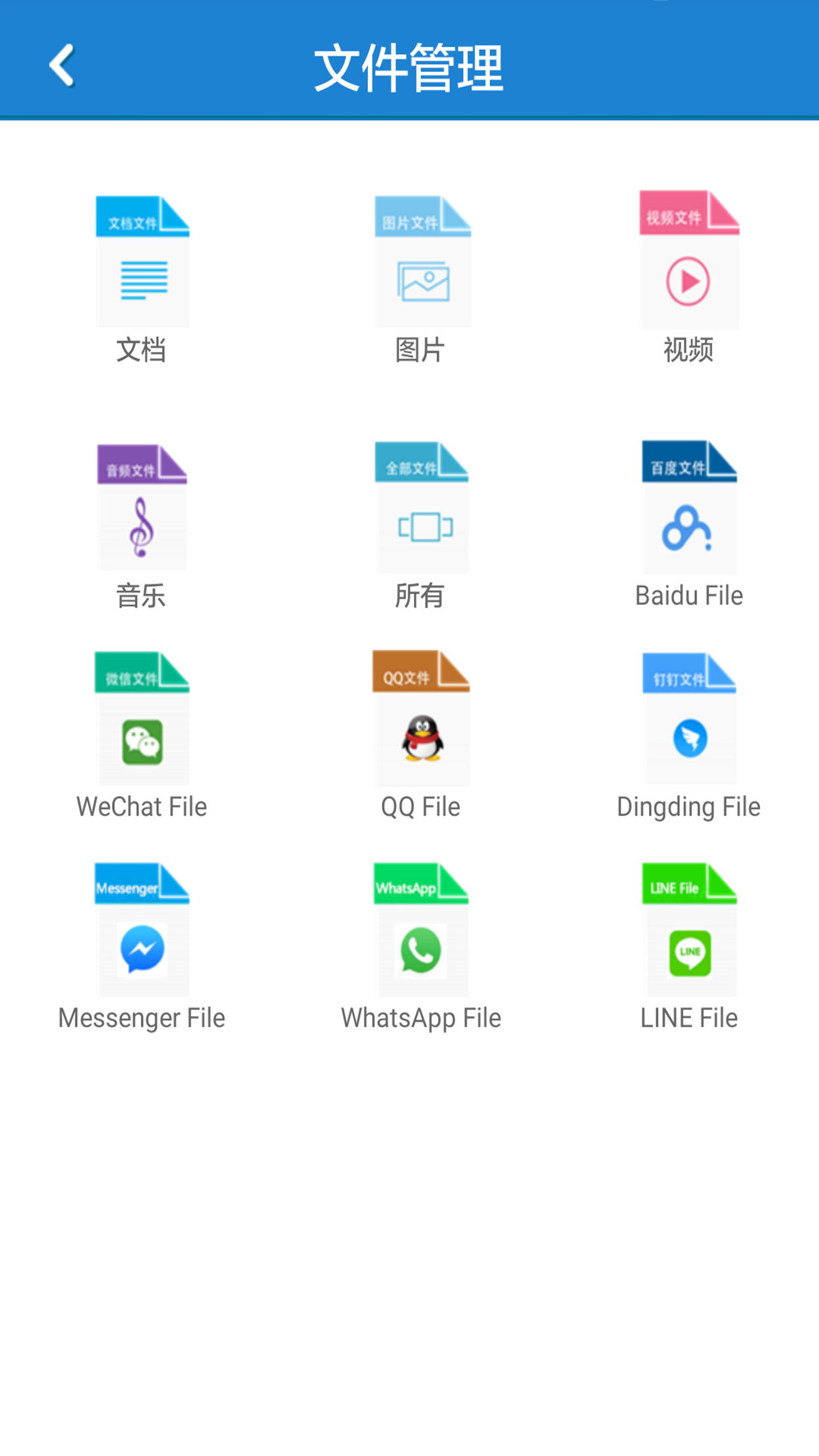819x1456 pixels.
Task: Tap the treble clef on the music tile
Action: coord(140,528)
